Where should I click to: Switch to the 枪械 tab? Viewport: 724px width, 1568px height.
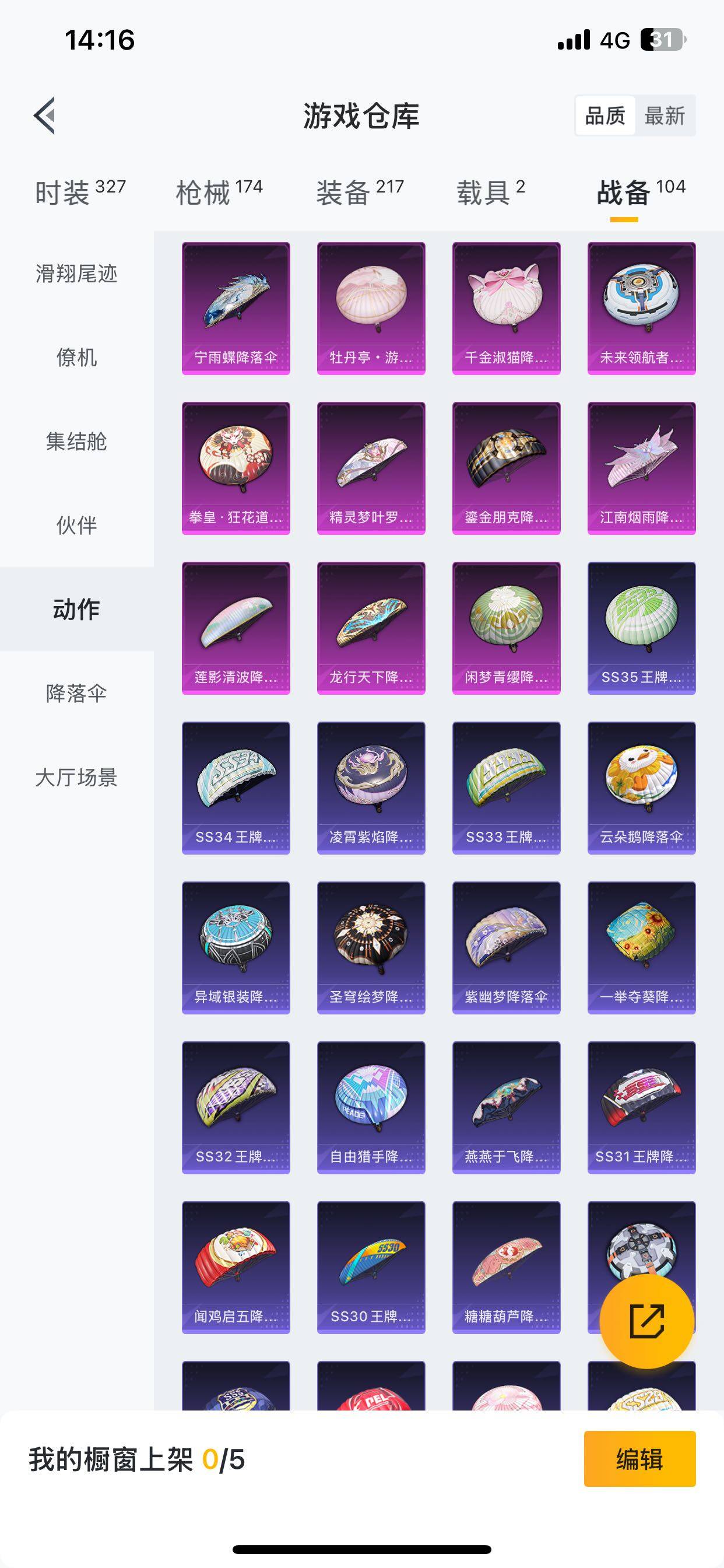[x=220, y=192]
